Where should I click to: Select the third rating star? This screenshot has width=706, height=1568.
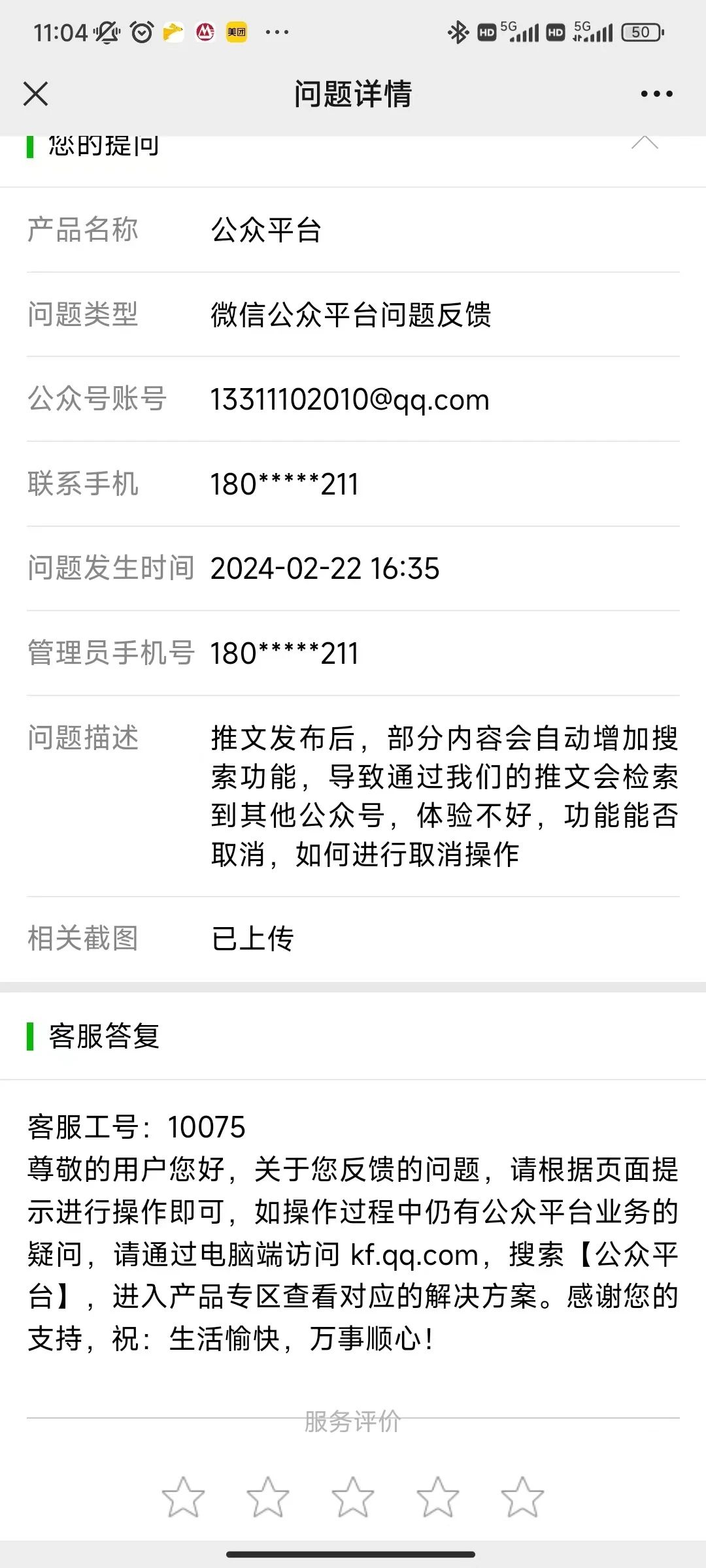(353, 1497)
